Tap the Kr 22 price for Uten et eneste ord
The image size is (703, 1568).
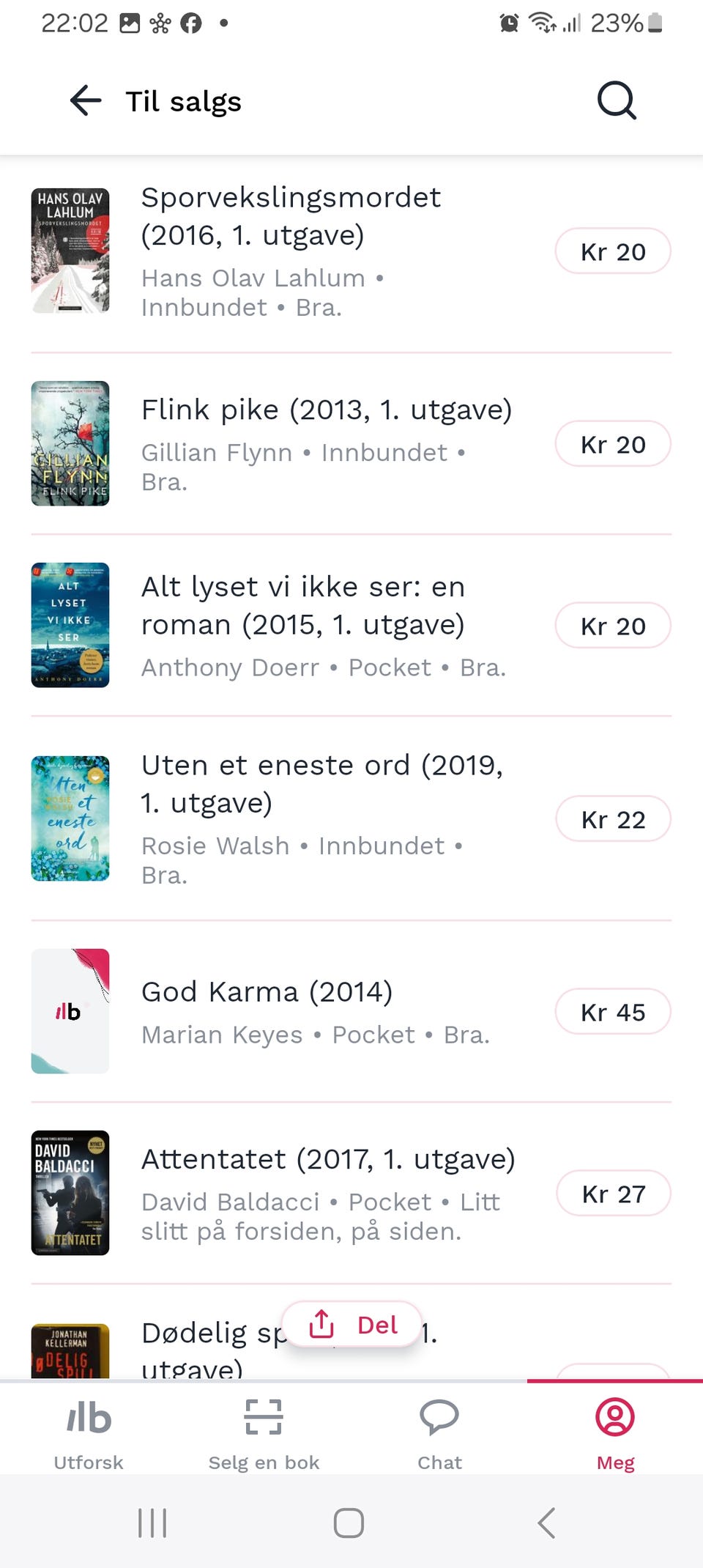(613, 818)
